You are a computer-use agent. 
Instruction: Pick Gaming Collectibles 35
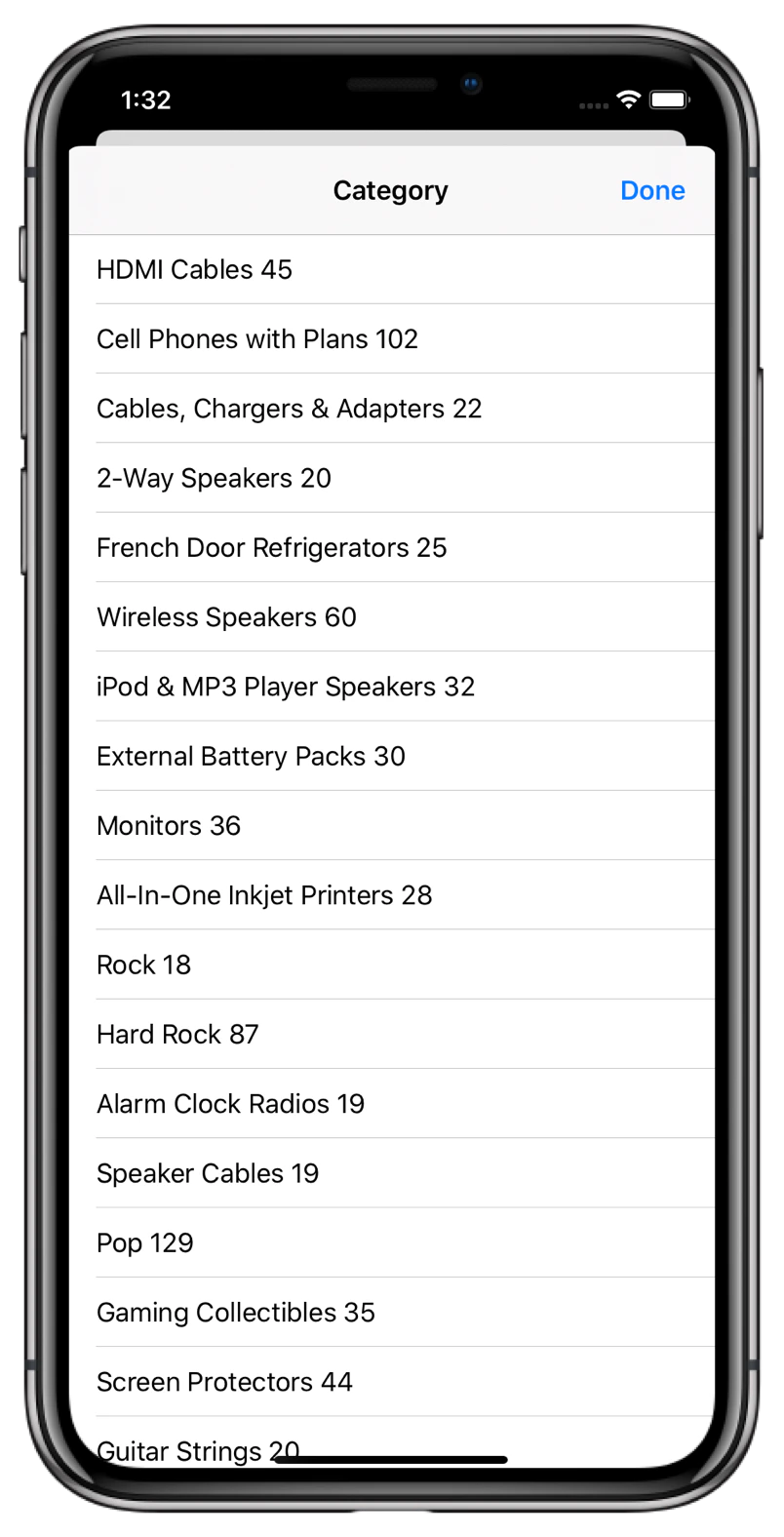click(x=236, y=1312)
